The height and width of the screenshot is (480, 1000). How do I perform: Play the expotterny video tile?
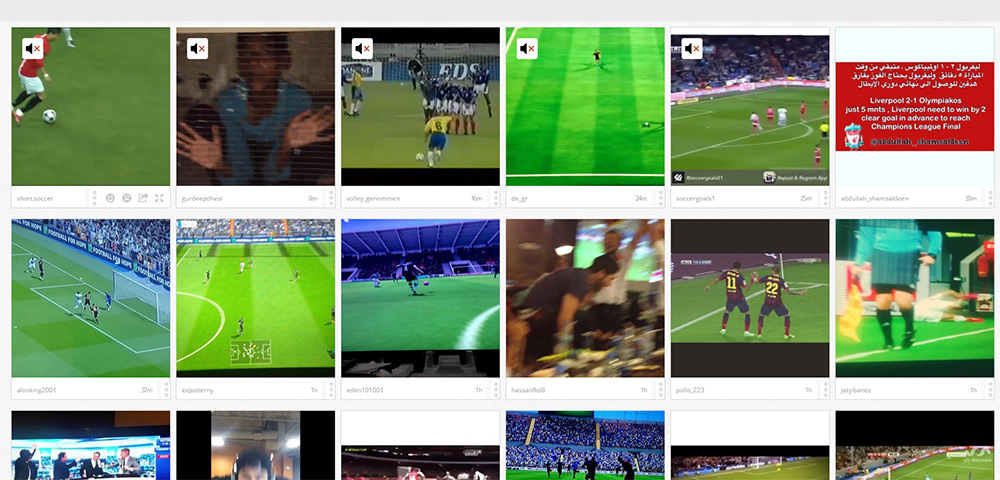coord(255,298)
